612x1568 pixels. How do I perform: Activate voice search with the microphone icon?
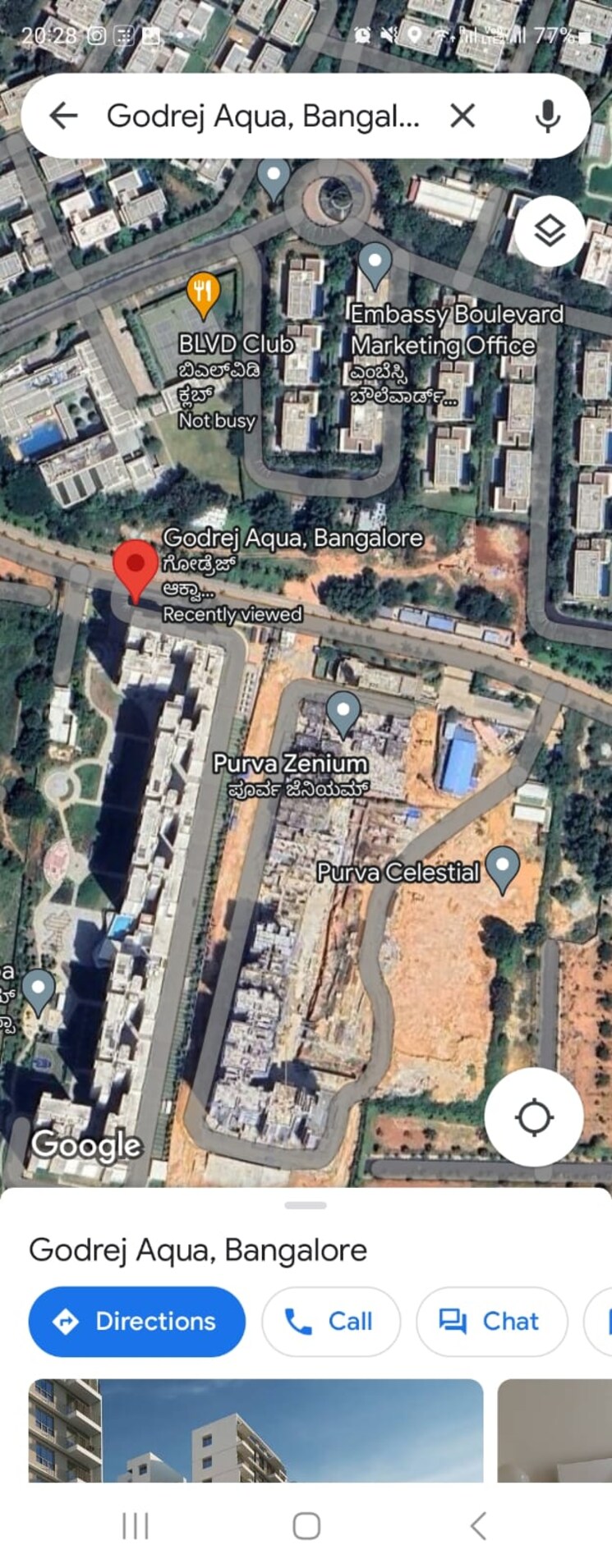click(546, 116)
